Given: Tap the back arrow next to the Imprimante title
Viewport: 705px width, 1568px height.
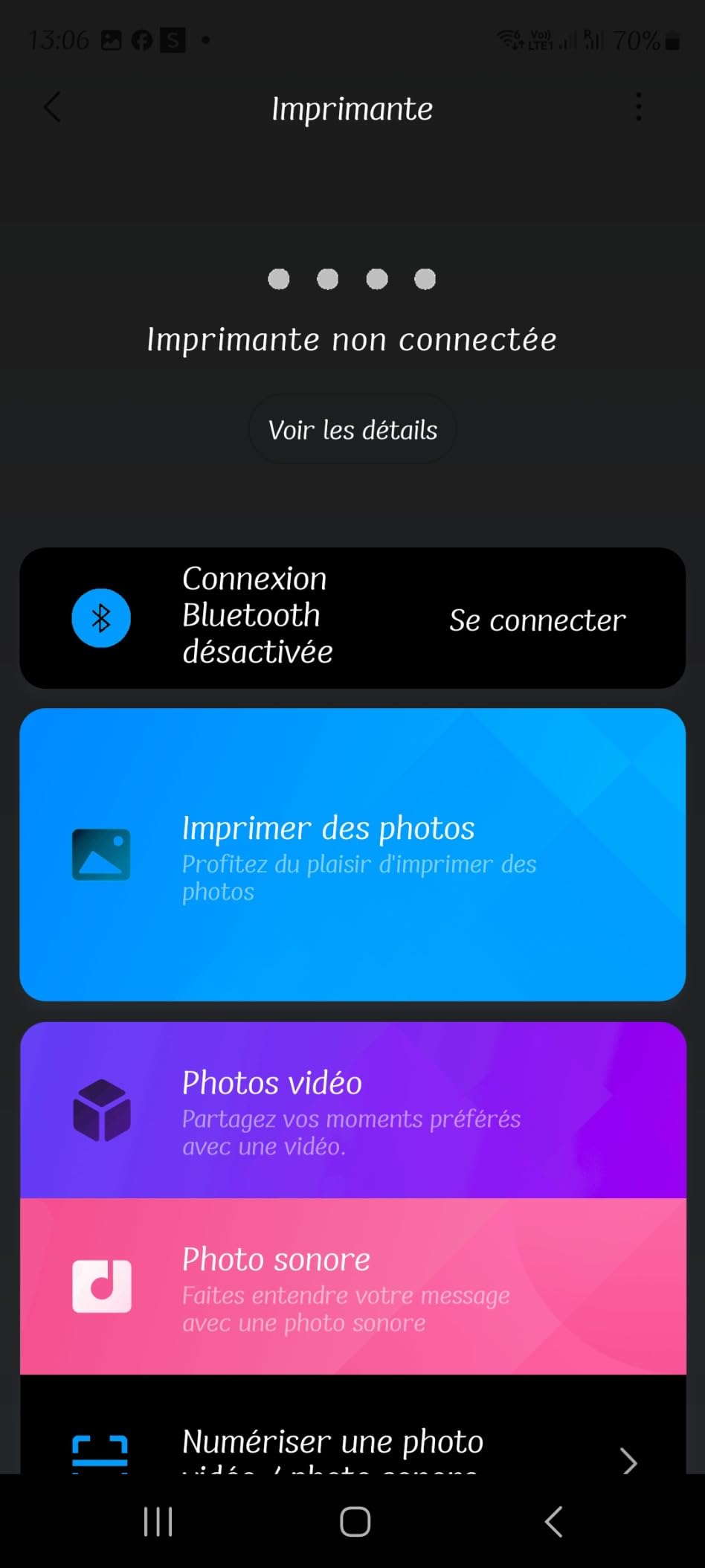Looking at the screenshot, I should click(52, 106).
